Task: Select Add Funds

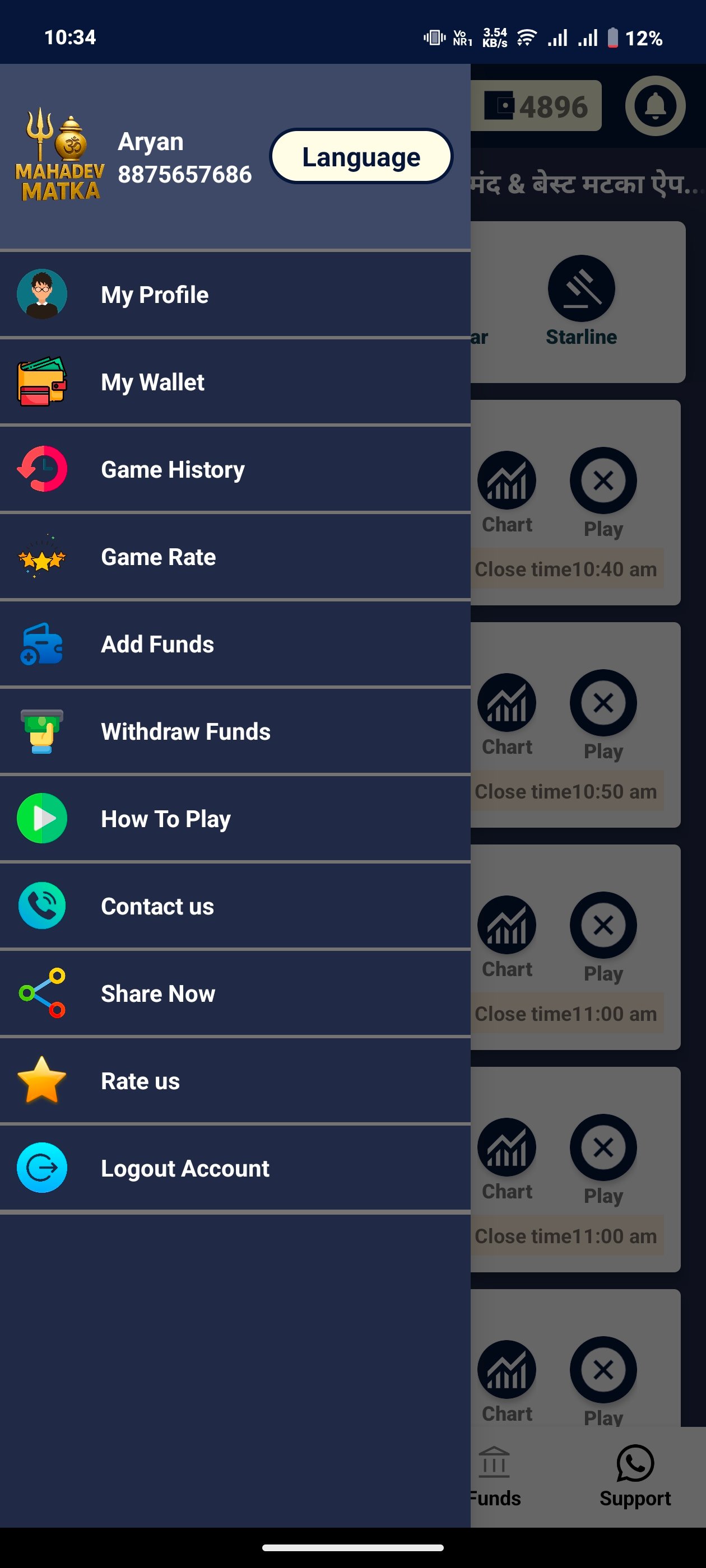Action: 235,644
